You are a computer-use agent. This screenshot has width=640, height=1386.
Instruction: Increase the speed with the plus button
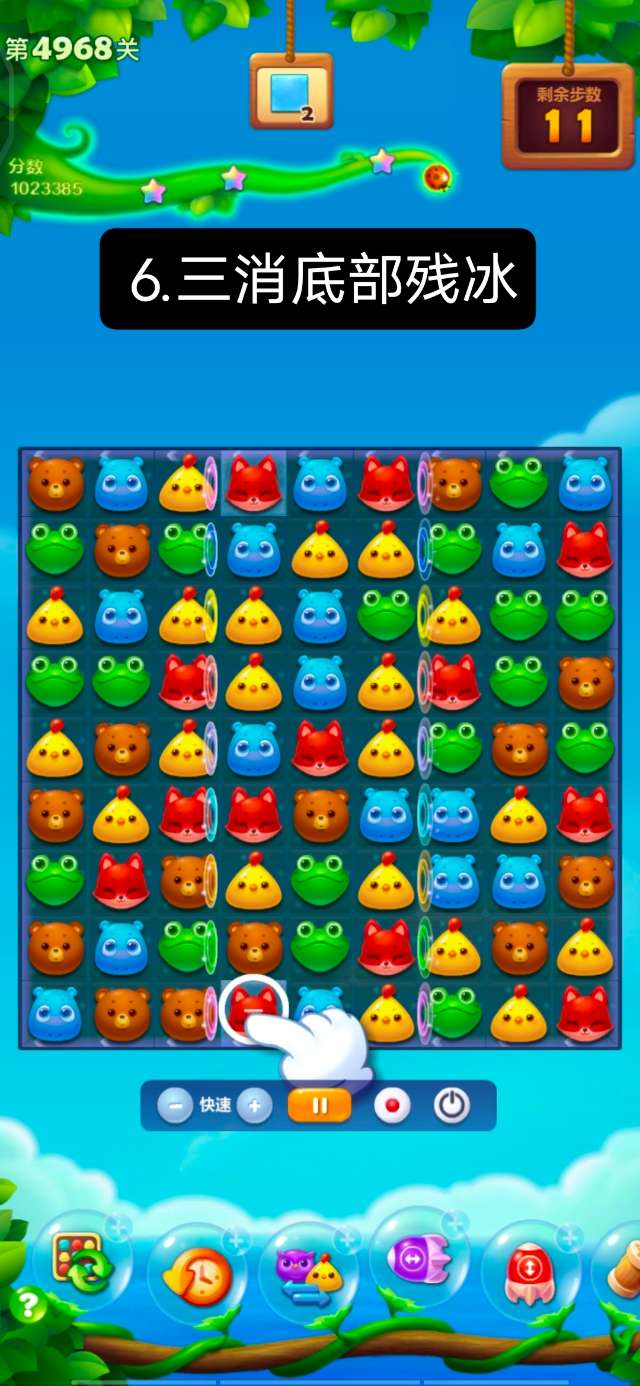pos(254,1106)
